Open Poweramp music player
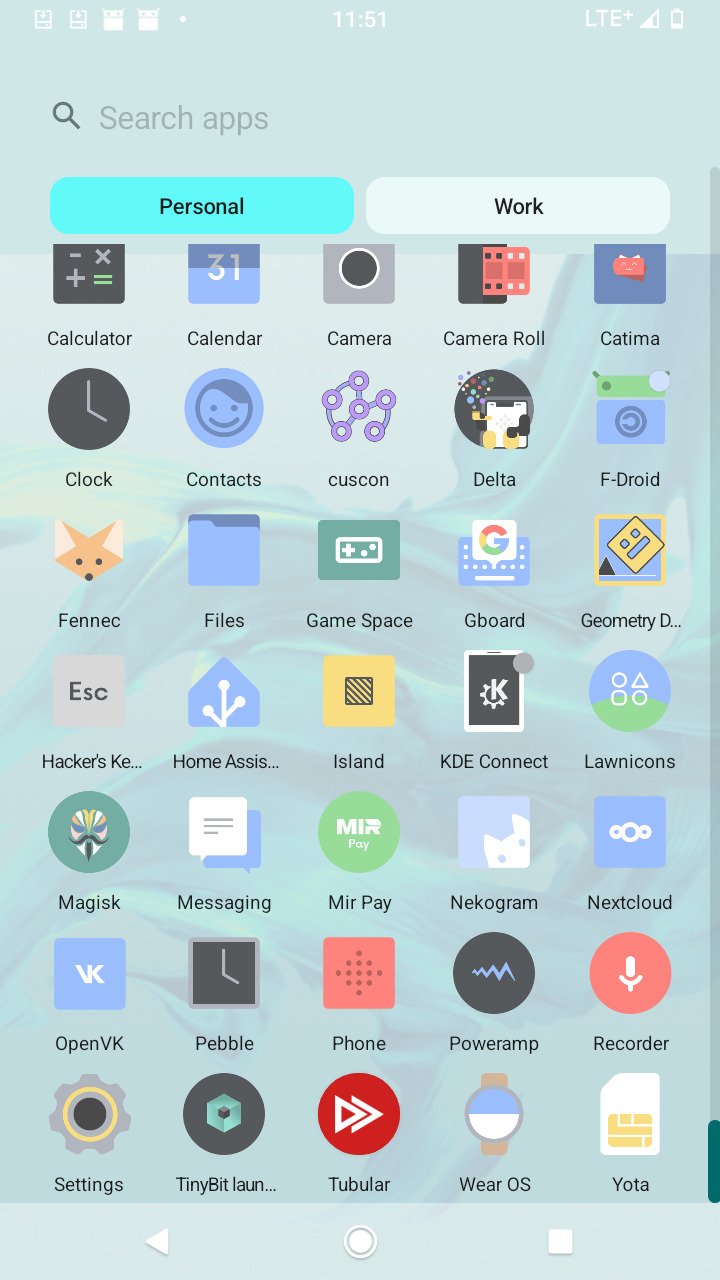 (494, 974)
